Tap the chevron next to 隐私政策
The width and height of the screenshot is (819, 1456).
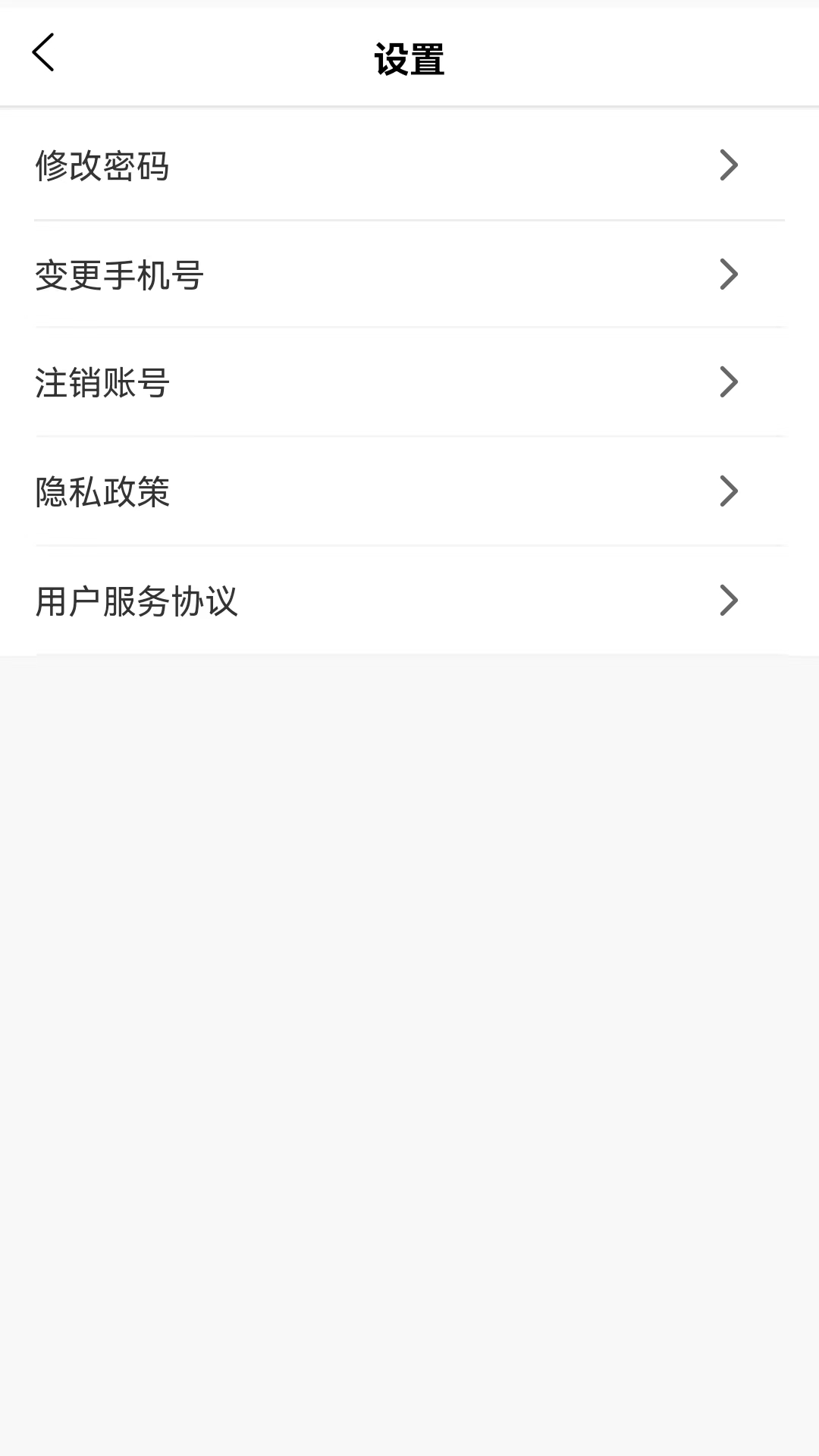click(729, 491)
